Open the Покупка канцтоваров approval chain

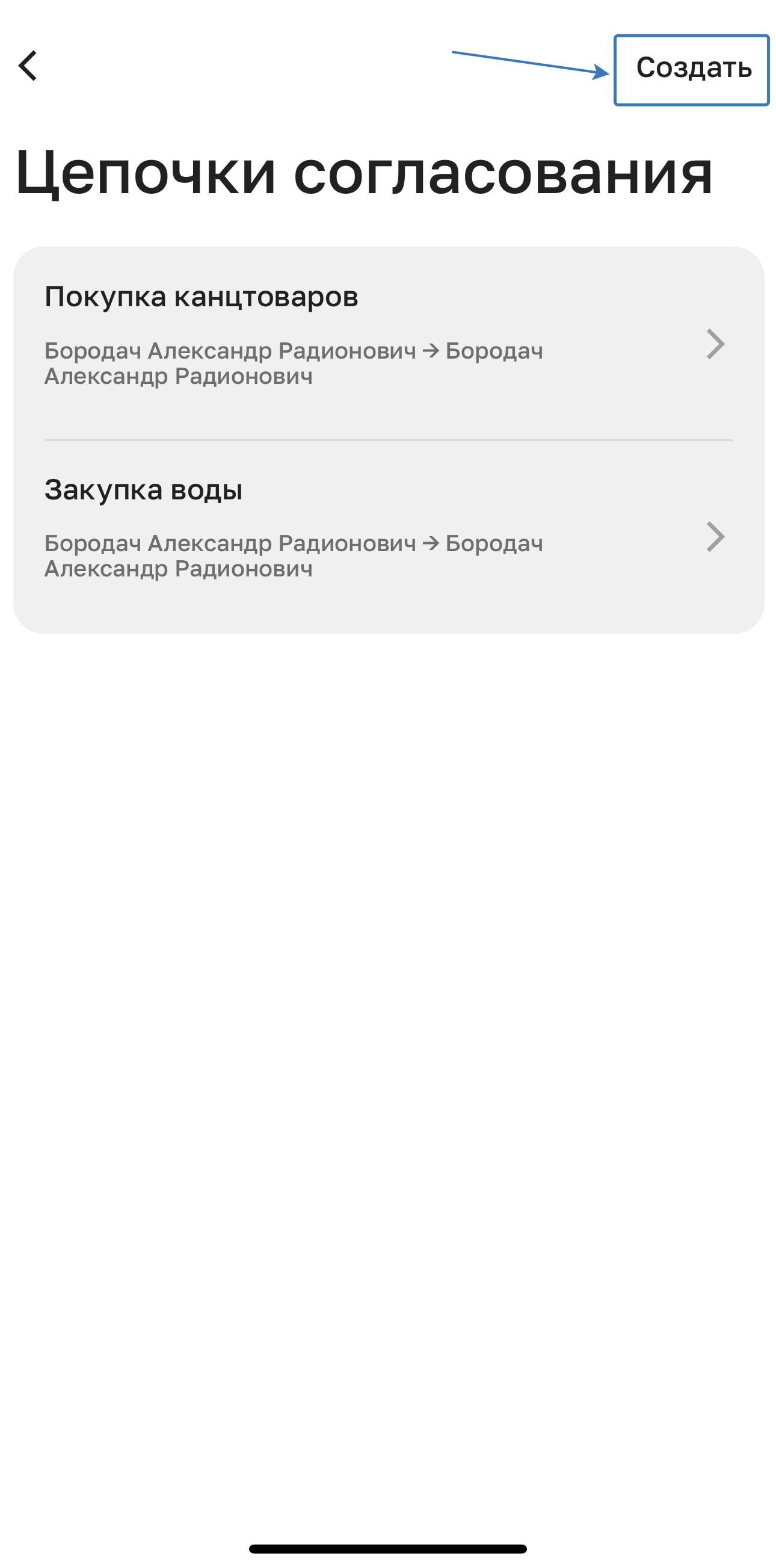pos(387,342)
